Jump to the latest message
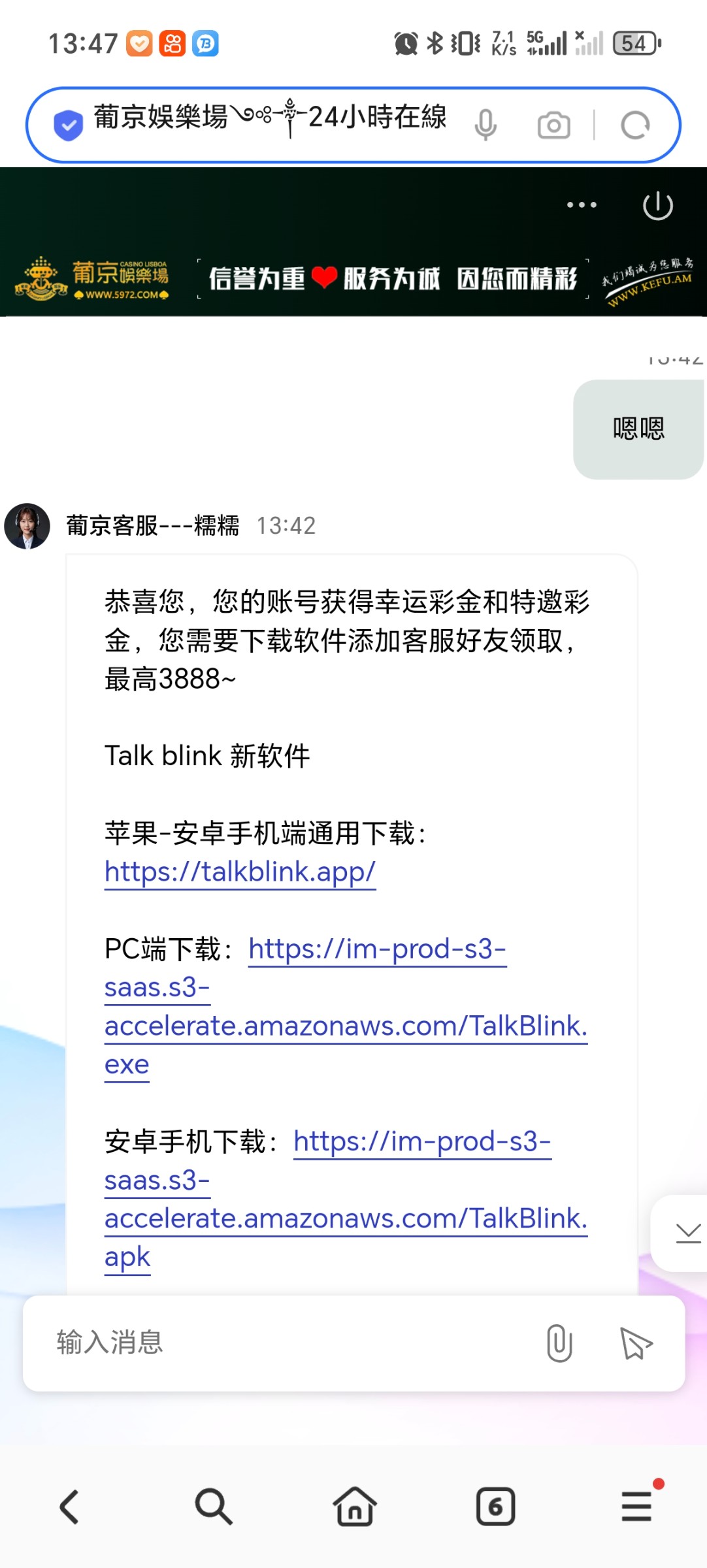Screen dimensions: 707x1568 [x=687, y=1233]
